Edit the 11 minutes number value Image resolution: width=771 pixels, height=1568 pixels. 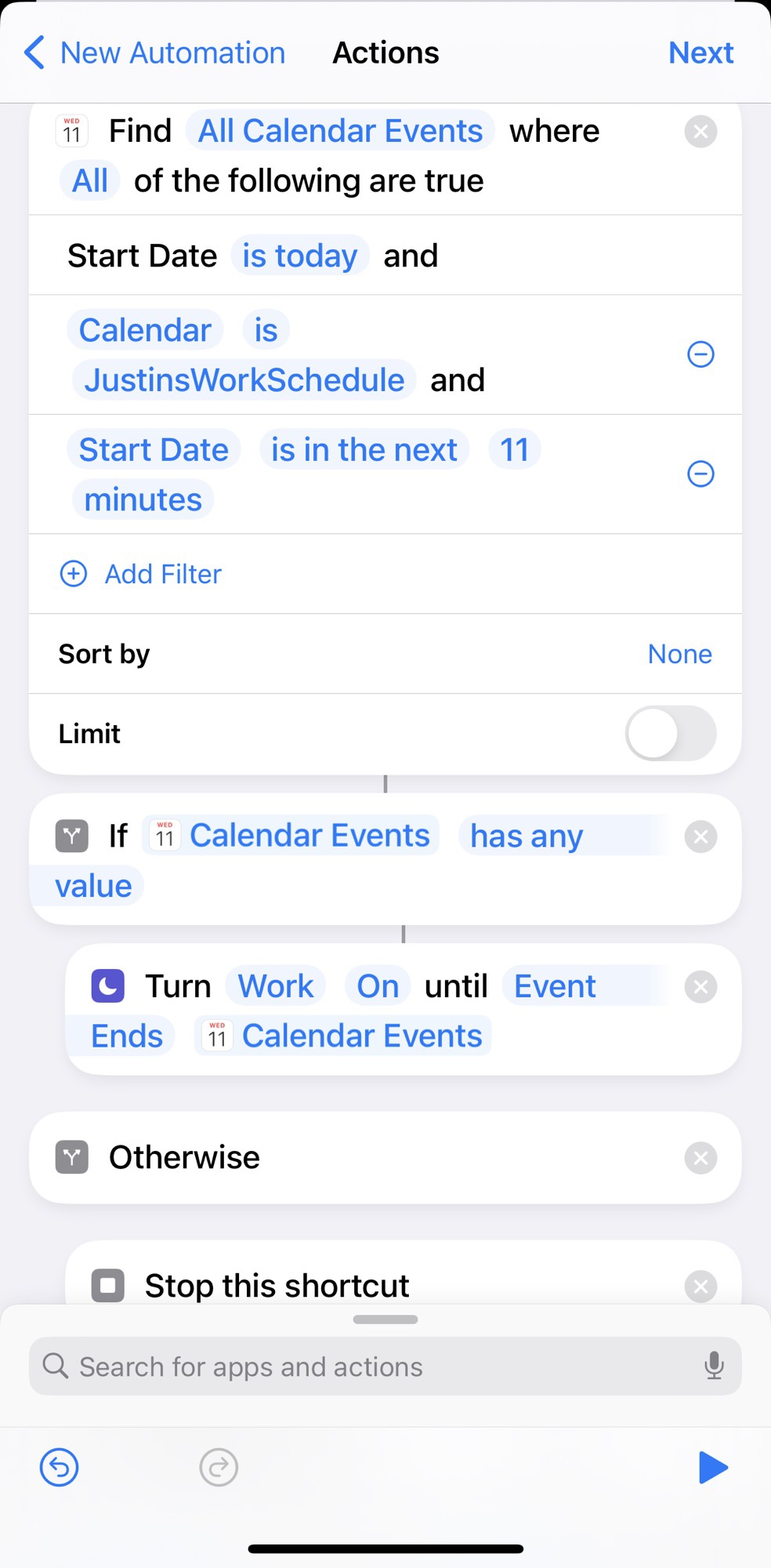point(514,450)
